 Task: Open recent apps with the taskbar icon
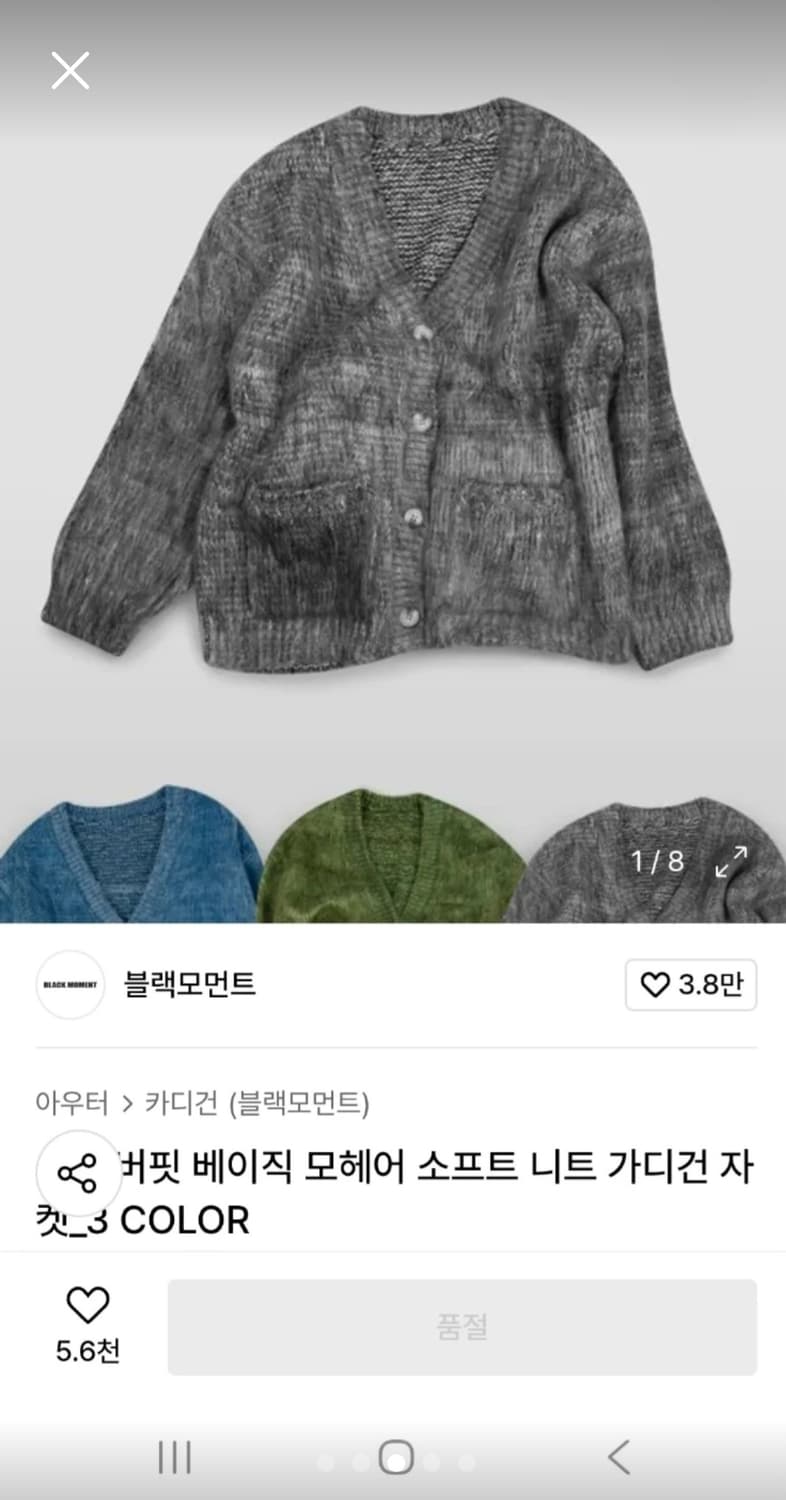coord(174,1458)
